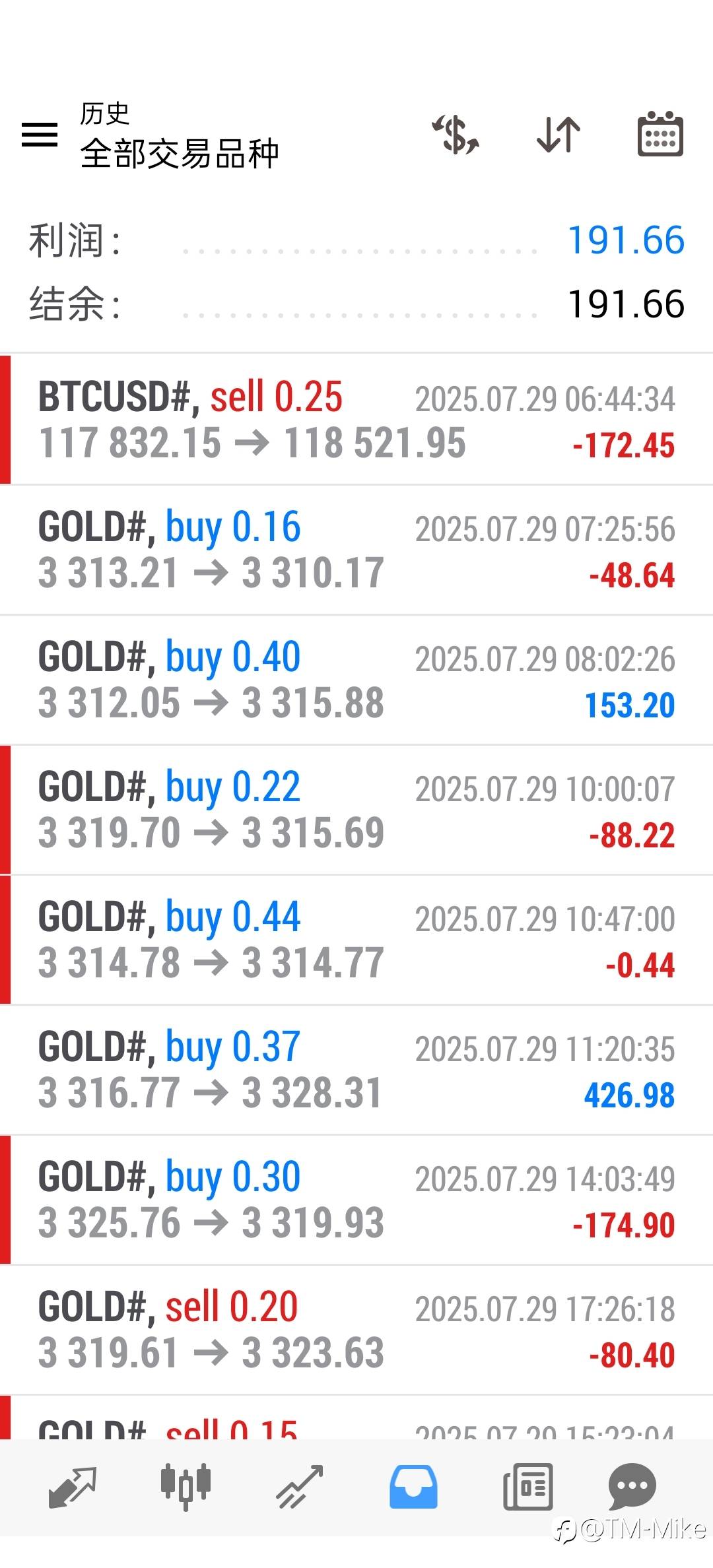Open the news page tab

tap(527, 1487)
